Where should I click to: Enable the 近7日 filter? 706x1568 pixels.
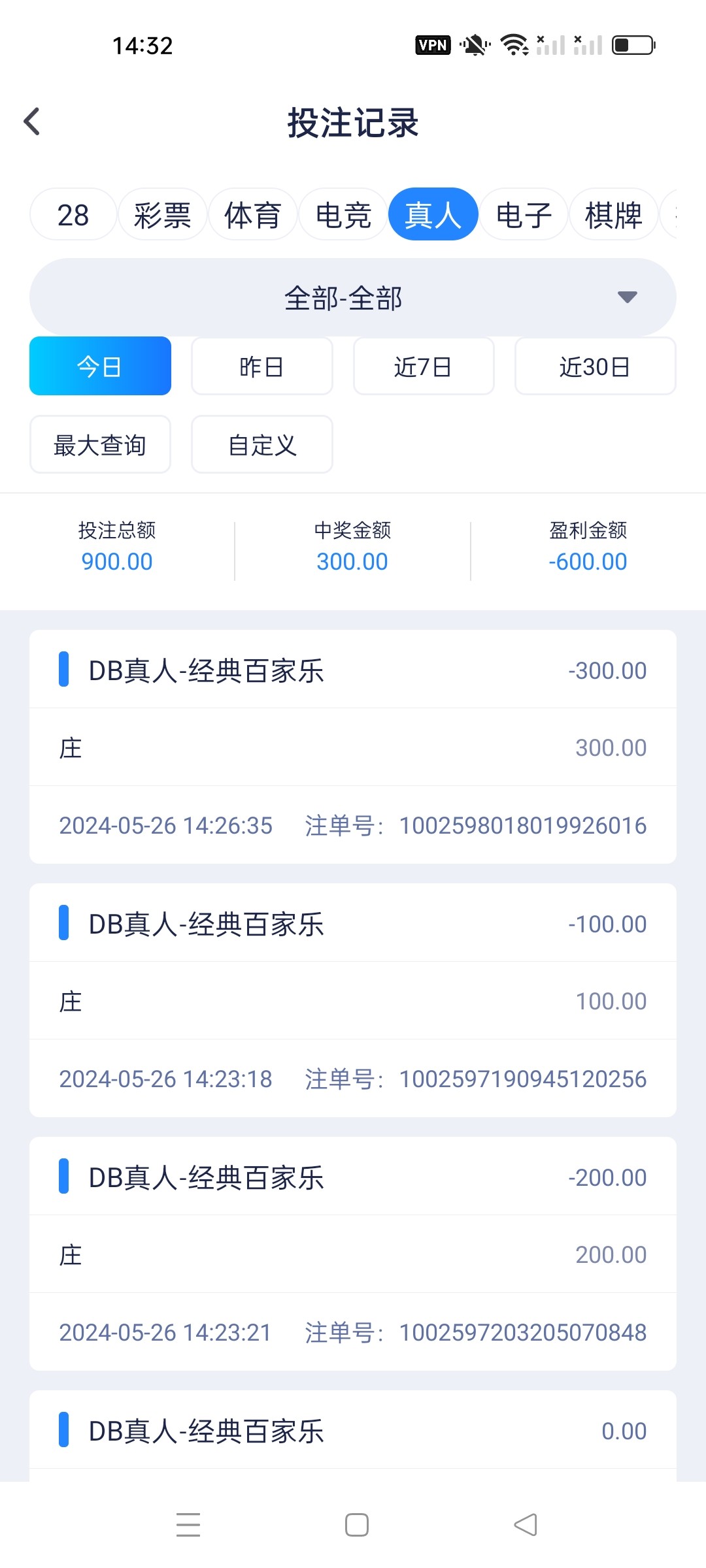(x=423, y=367)
